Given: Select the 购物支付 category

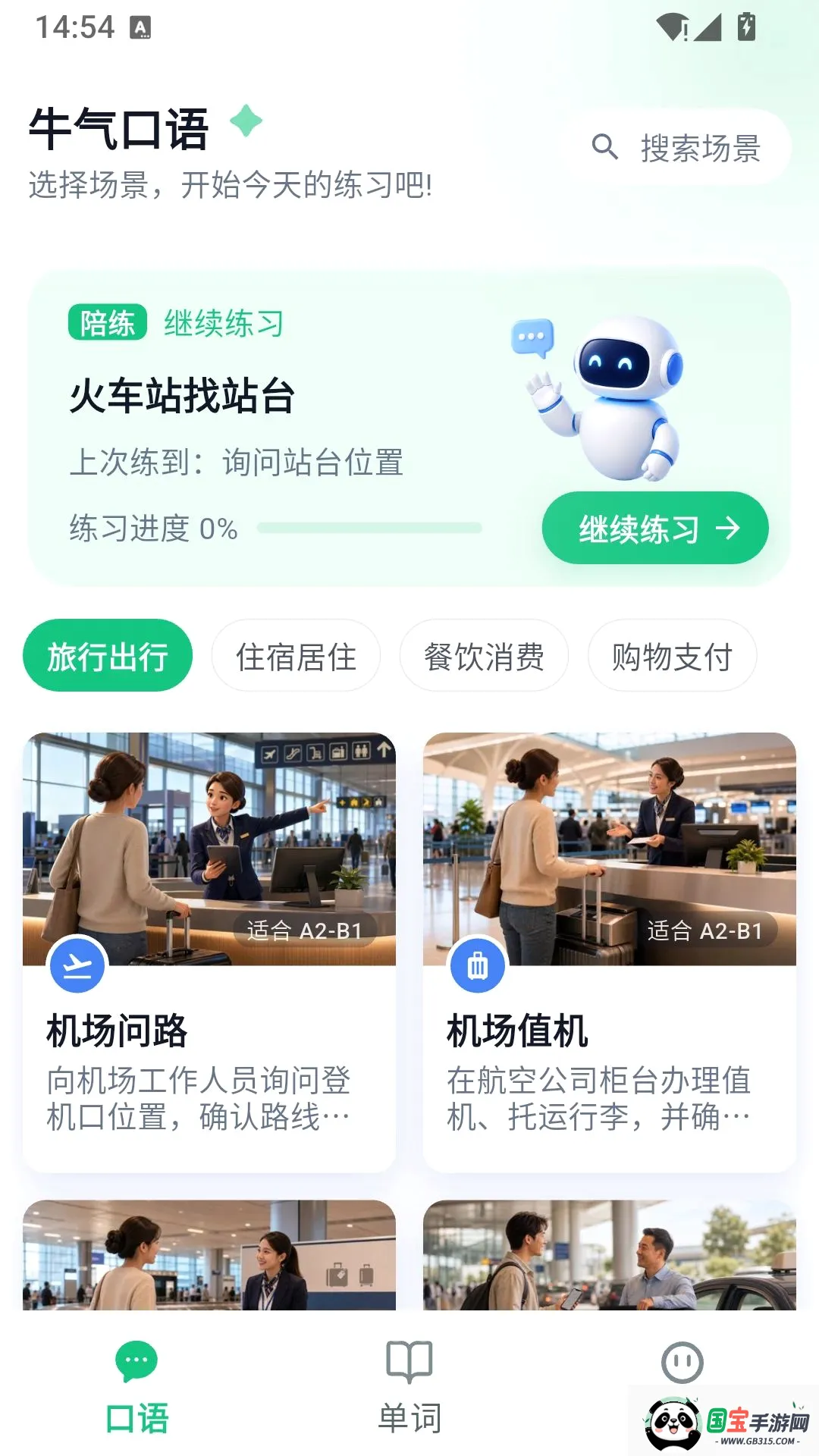Looking at the screenshot, I should tap(672, 655).
